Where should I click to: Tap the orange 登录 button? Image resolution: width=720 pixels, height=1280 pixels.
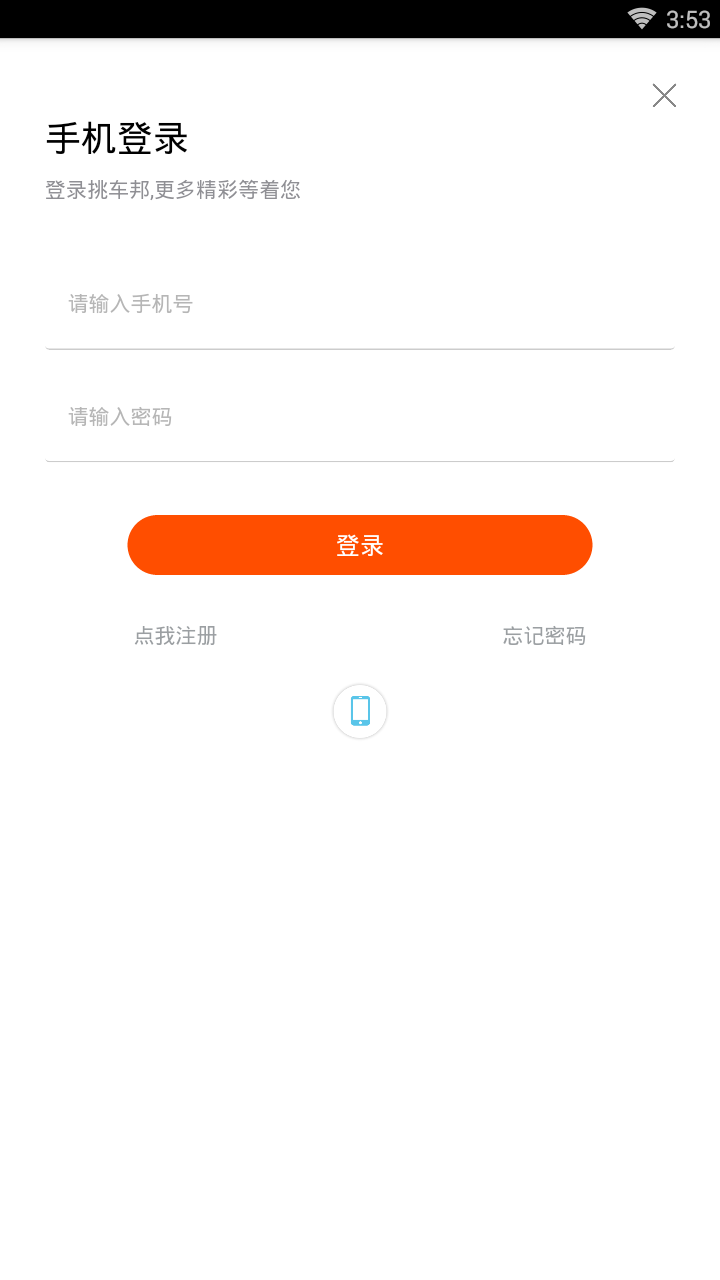360,545
